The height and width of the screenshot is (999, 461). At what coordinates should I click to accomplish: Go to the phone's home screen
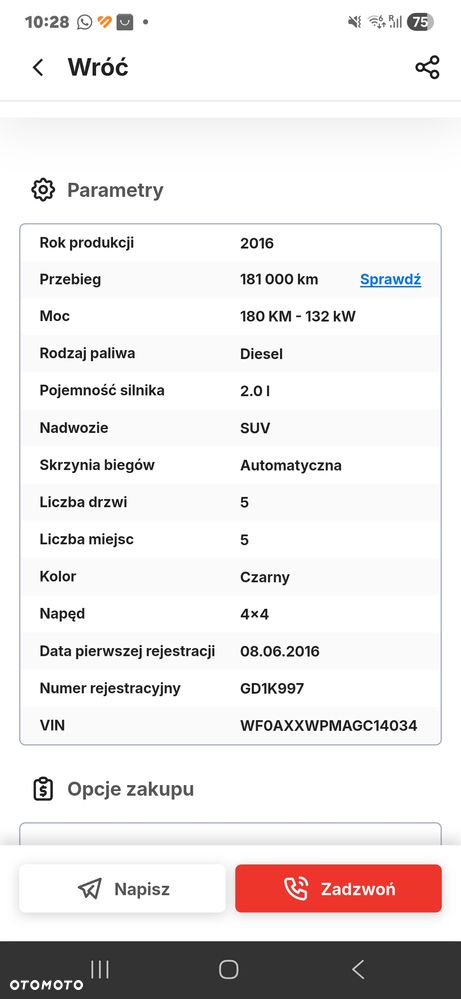[x=229, y=970]
